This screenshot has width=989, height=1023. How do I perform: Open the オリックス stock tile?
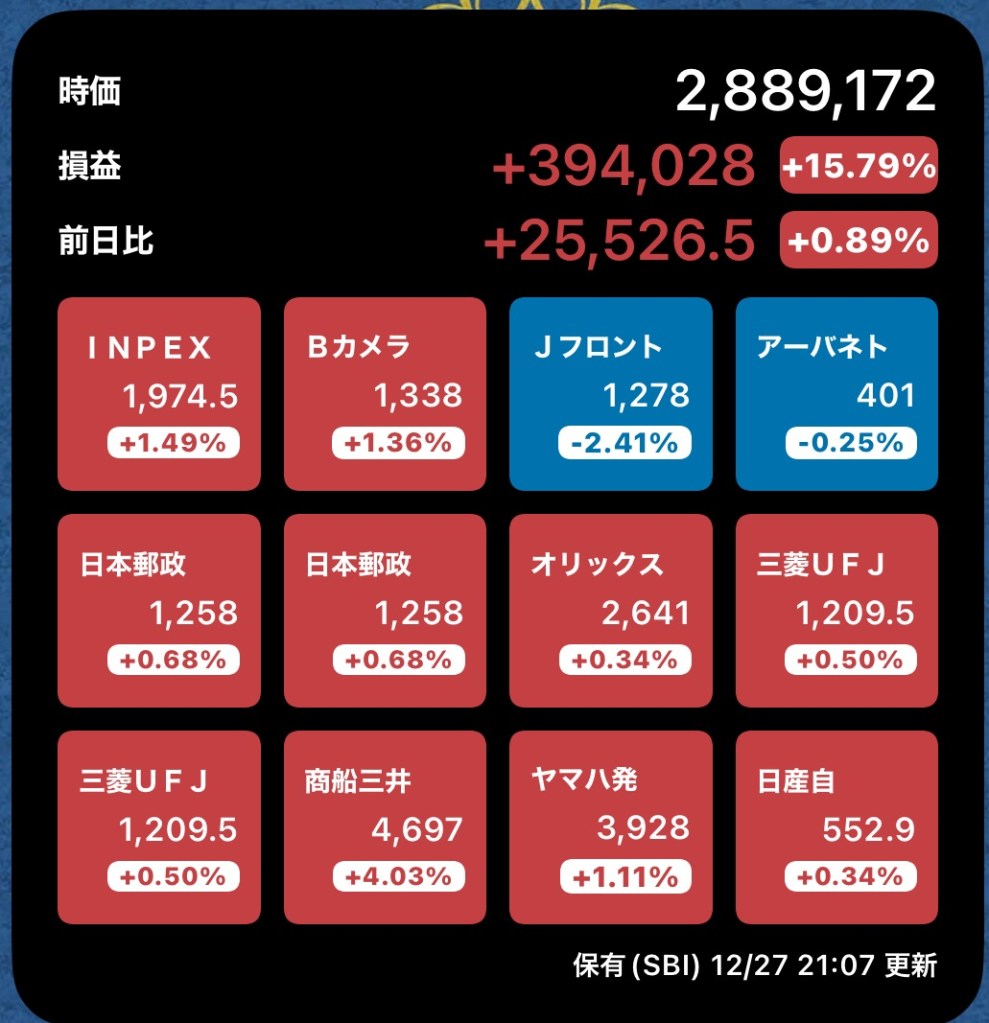point(611,611)
